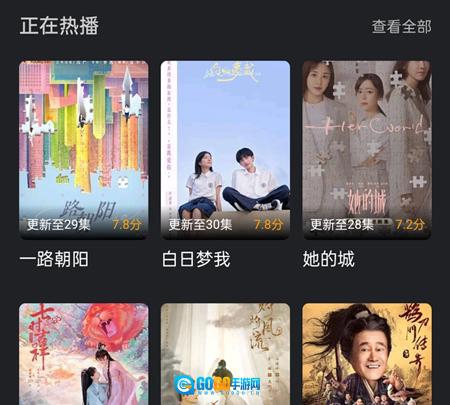Select the 她的城 series tile
This screenshot has height=405, width=450.
(x=367, y=150)
